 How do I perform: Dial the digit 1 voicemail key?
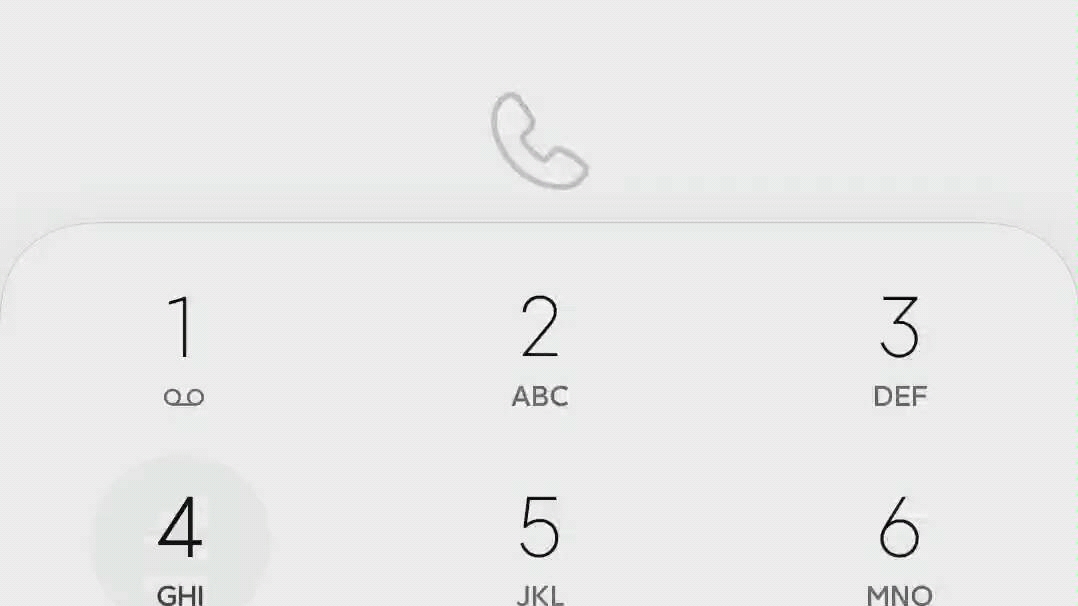tap(182, 347)
